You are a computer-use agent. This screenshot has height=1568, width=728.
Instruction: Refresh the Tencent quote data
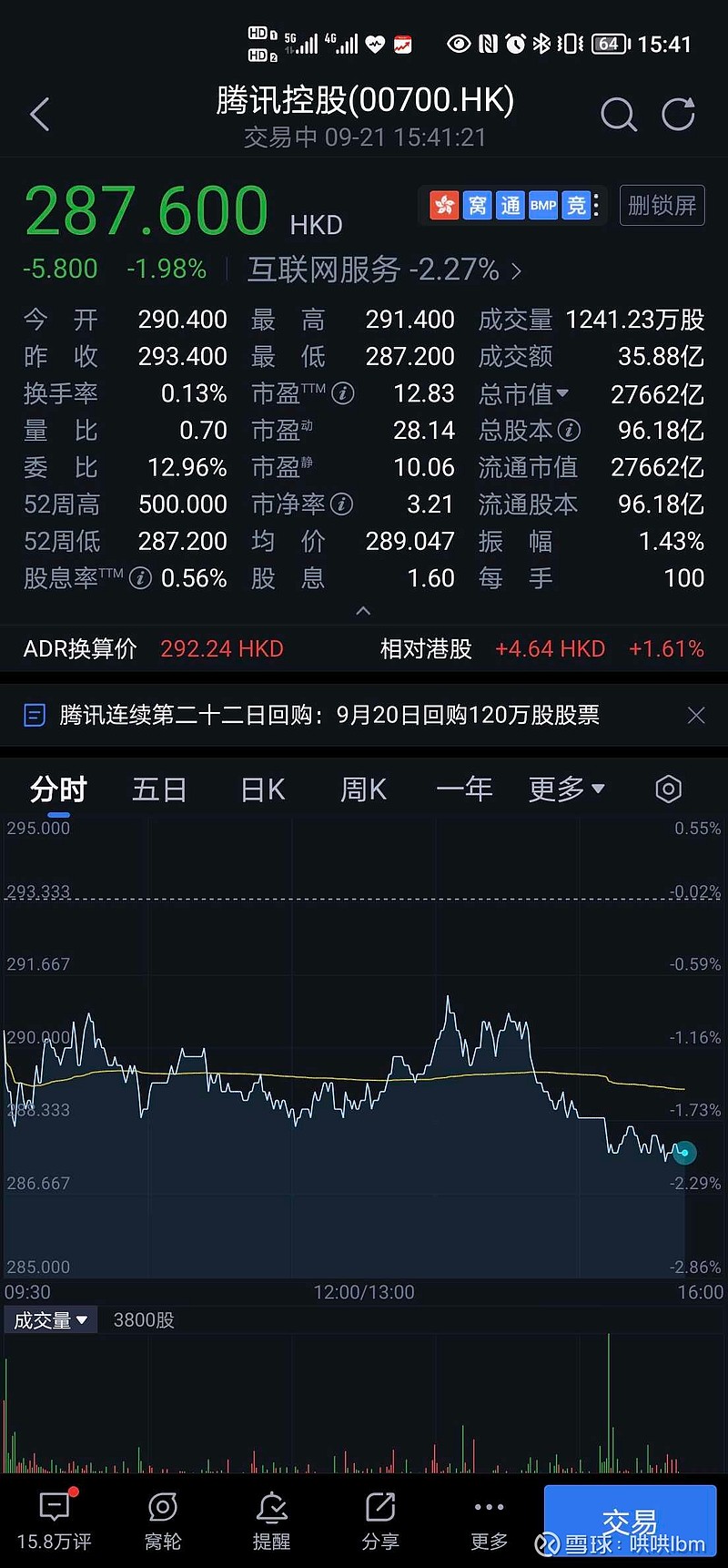678,114
